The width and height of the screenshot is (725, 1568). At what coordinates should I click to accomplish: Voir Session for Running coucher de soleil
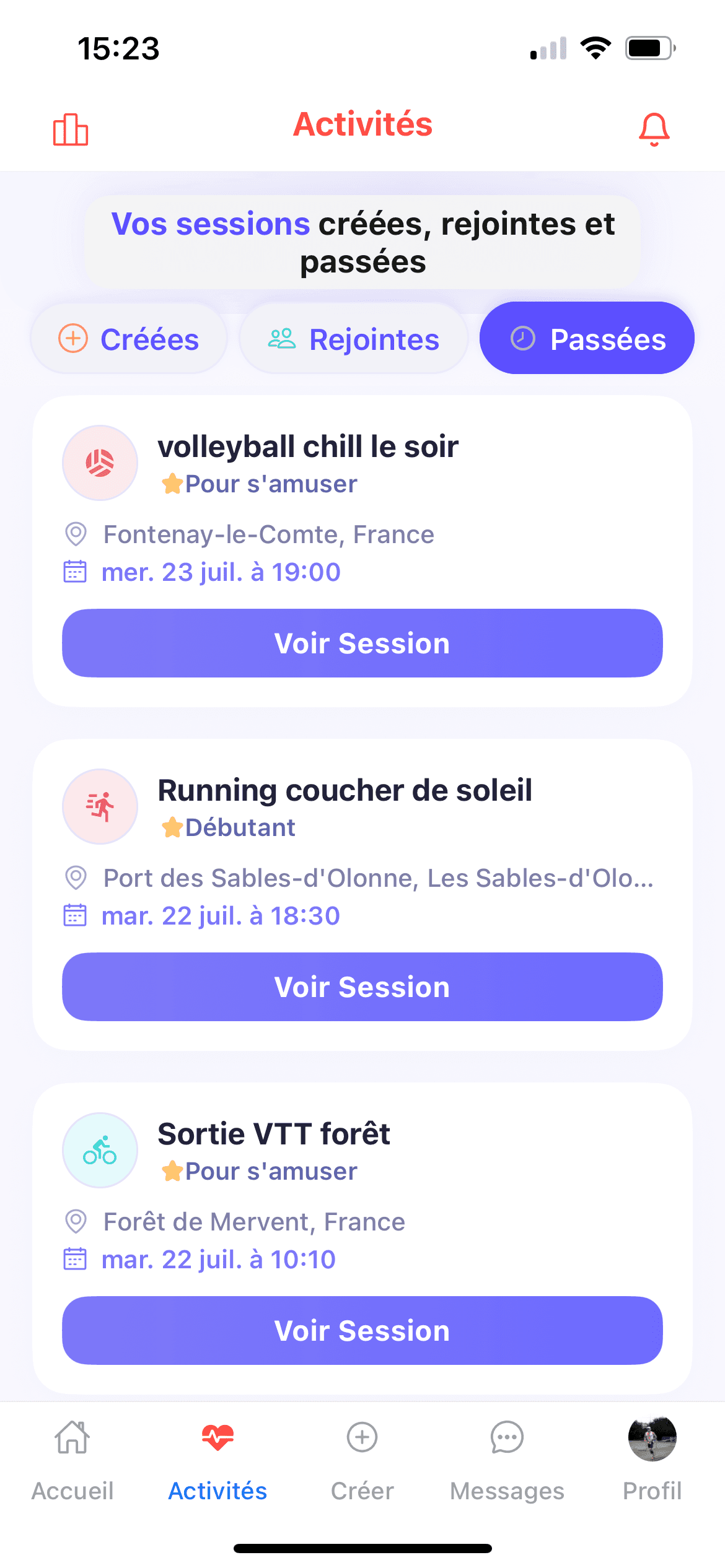tap(362, 987)
